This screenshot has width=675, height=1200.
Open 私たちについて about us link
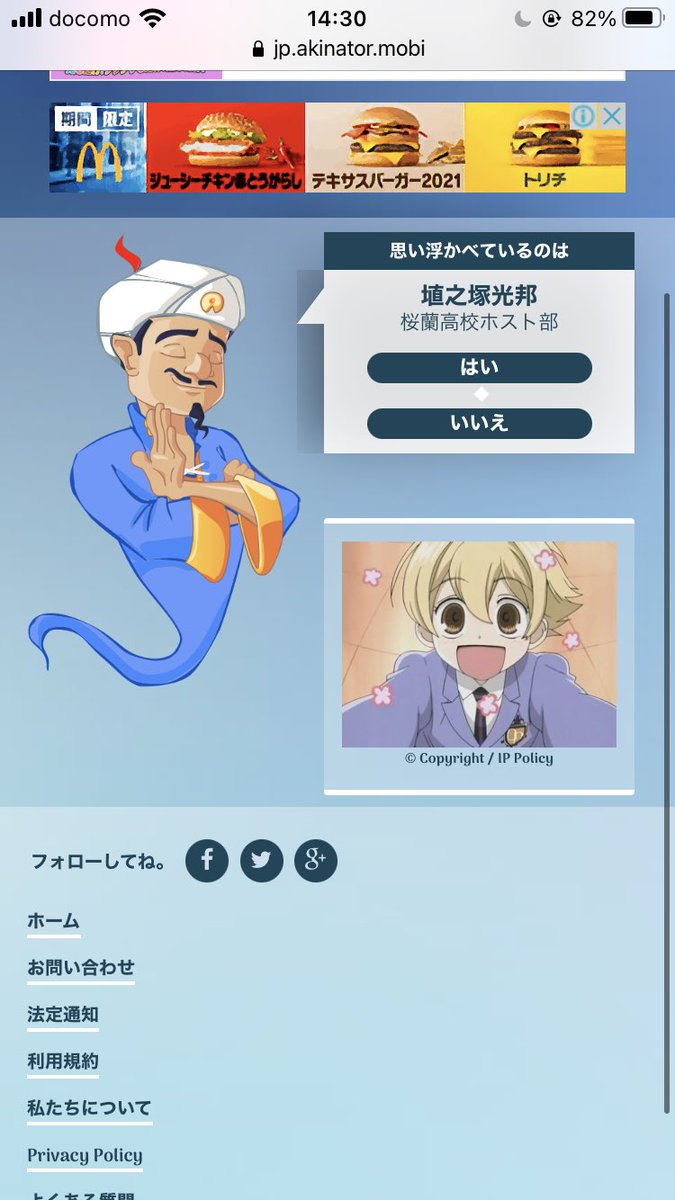coord(89,1109)
